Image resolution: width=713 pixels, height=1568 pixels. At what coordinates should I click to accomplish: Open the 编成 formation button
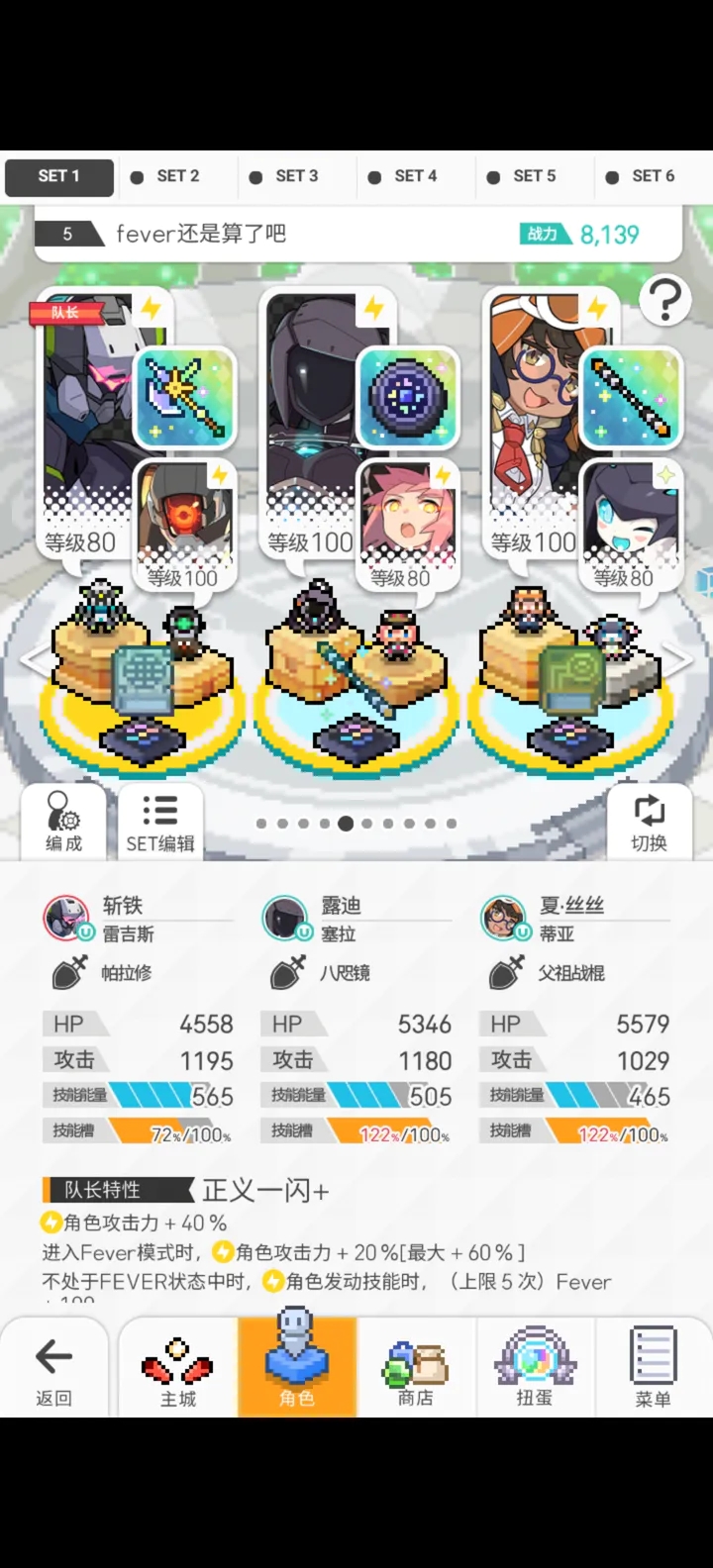tap(63, 822)
